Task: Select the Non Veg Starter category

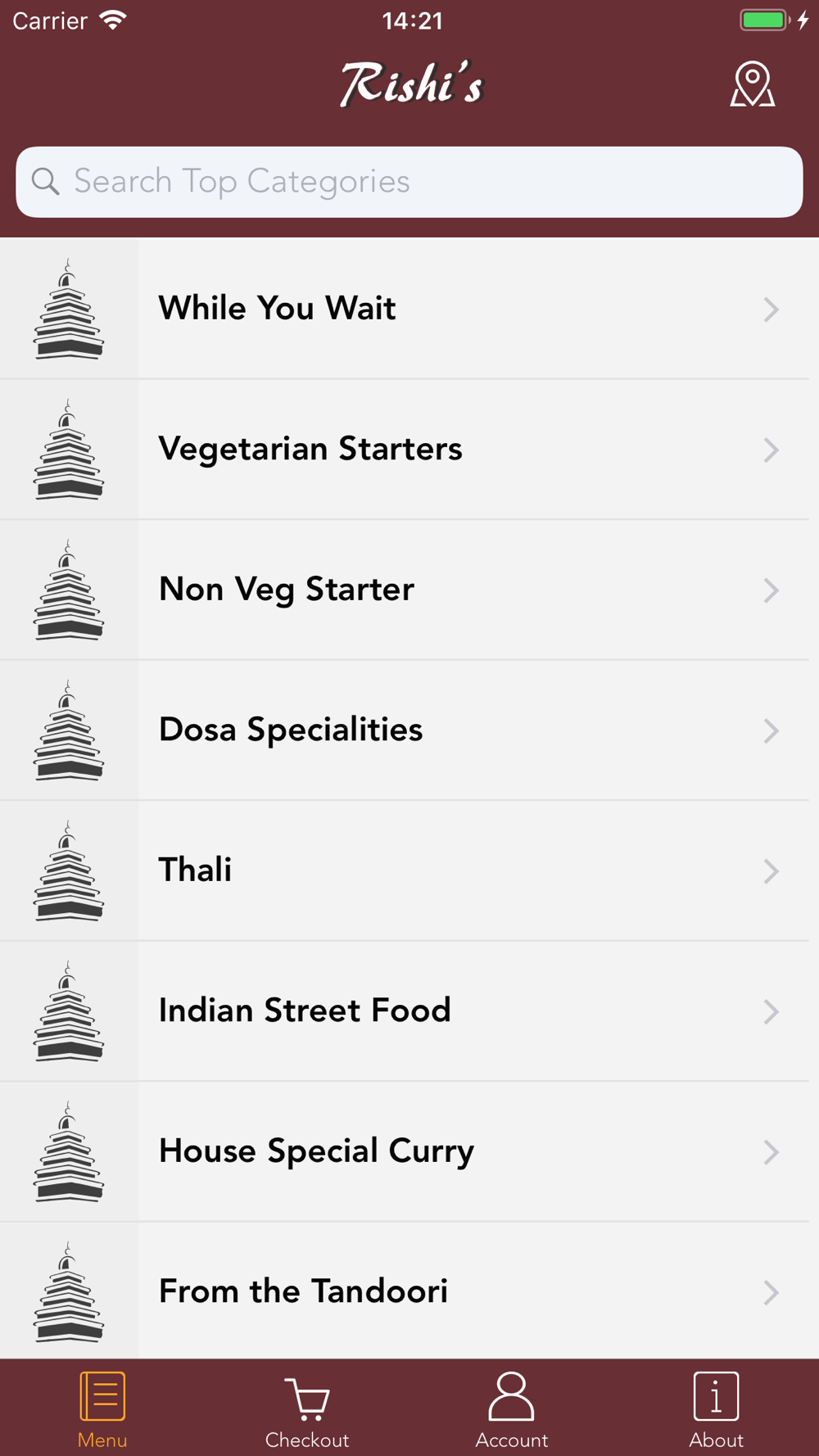Action: [409, 590]
